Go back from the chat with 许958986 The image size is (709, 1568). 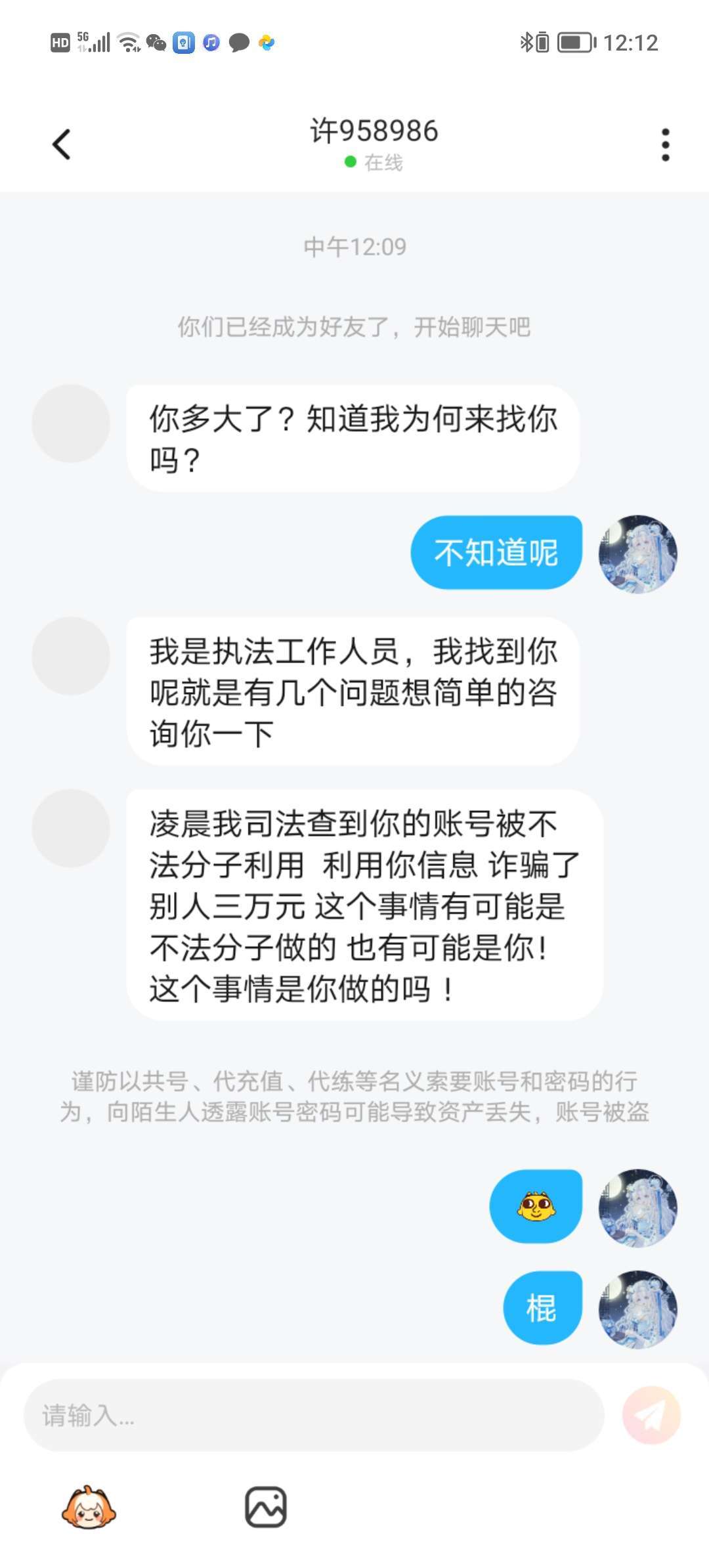point(62,144)
